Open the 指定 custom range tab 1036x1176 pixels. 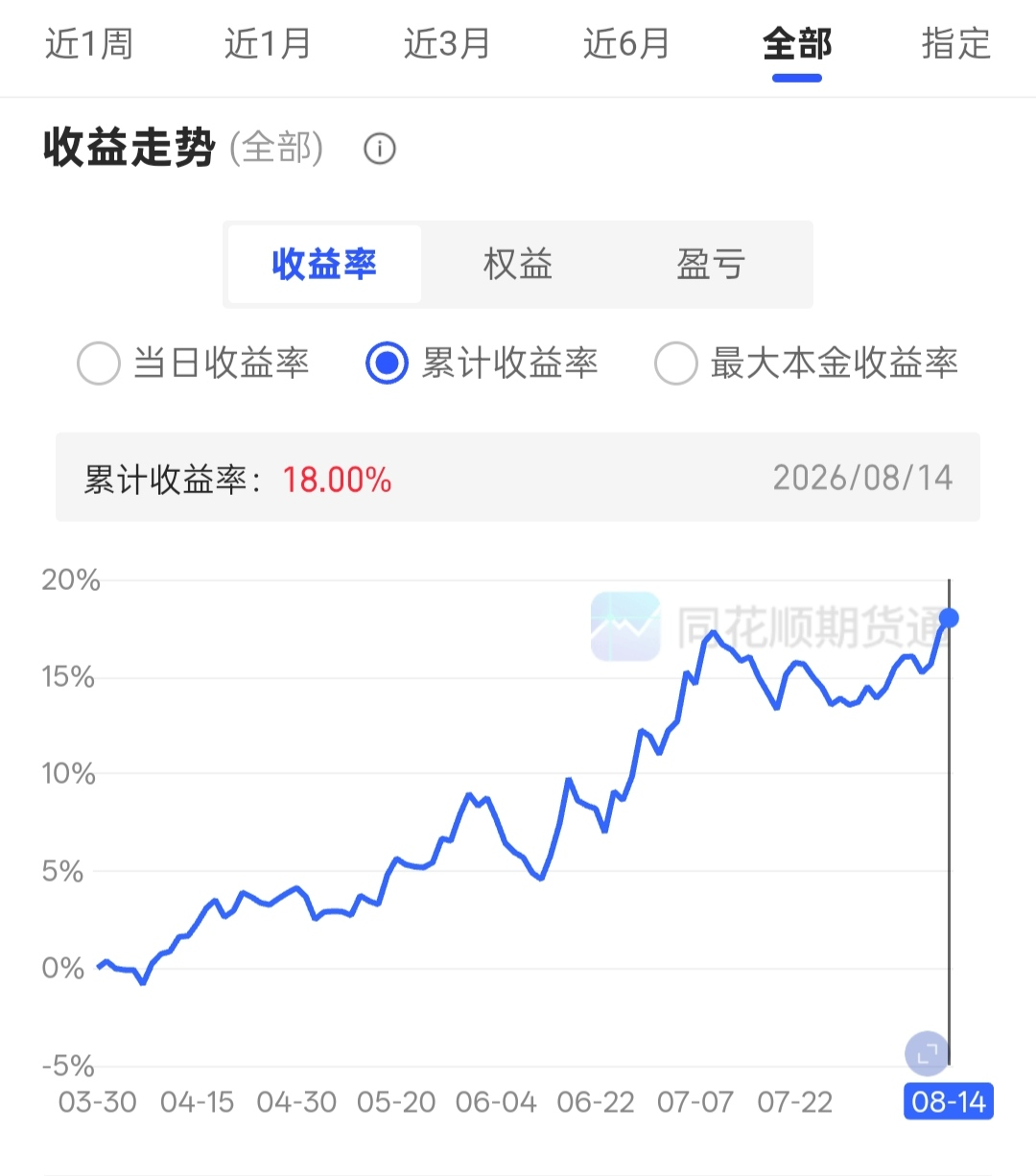click(955, 44)
